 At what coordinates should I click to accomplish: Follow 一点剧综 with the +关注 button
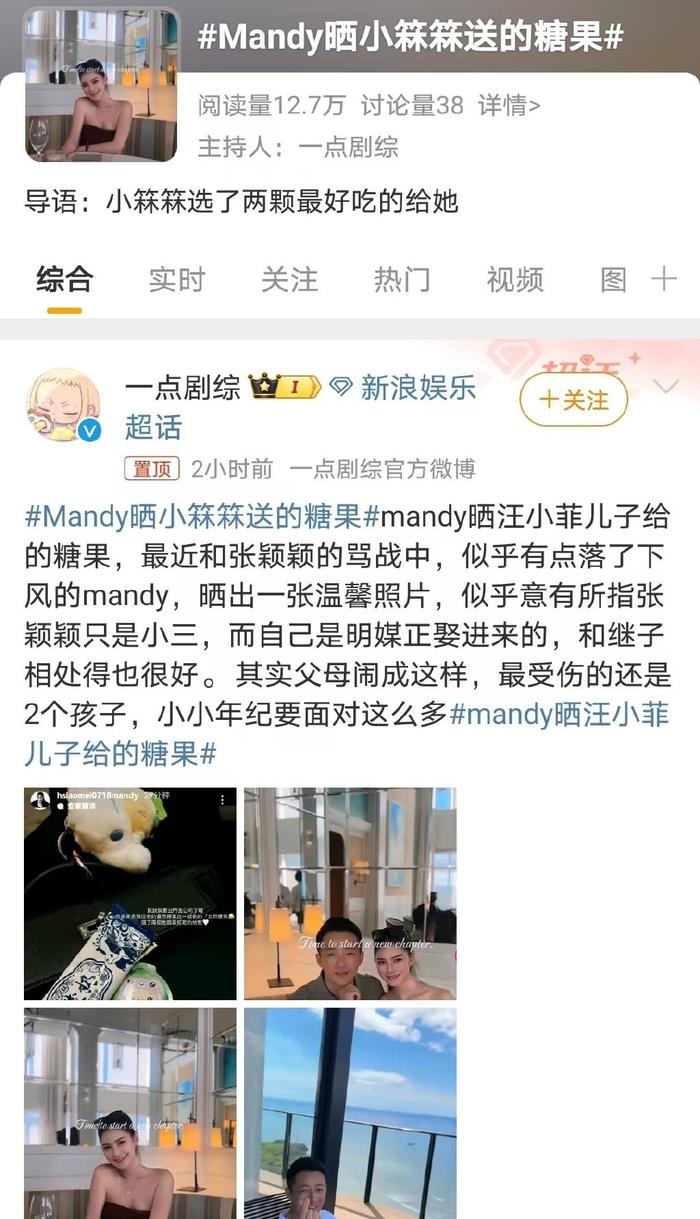pyautogui.click(x=574, y=400)
